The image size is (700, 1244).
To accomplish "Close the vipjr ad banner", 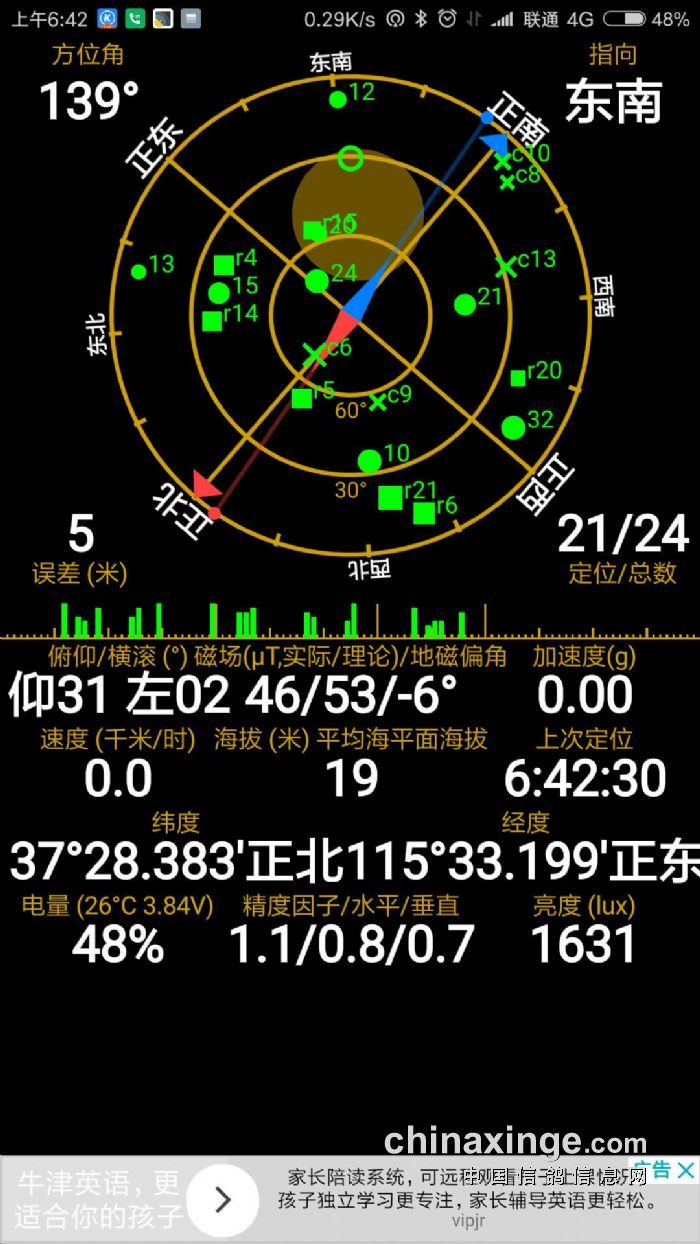I will click(x=685, y=1170).
